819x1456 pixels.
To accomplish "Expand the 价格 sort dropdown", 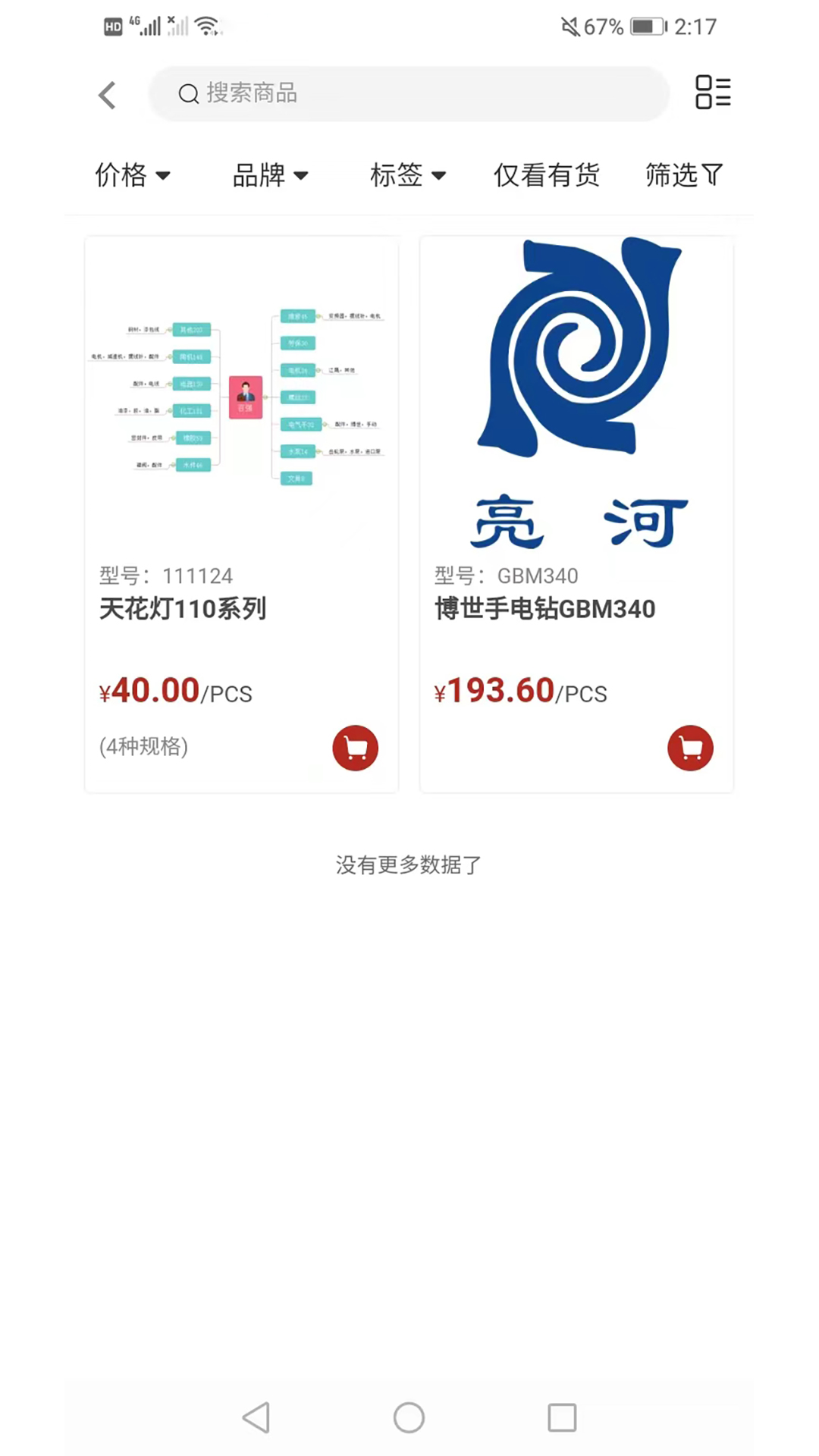I will pyautogui.click(x=132, y=175).
